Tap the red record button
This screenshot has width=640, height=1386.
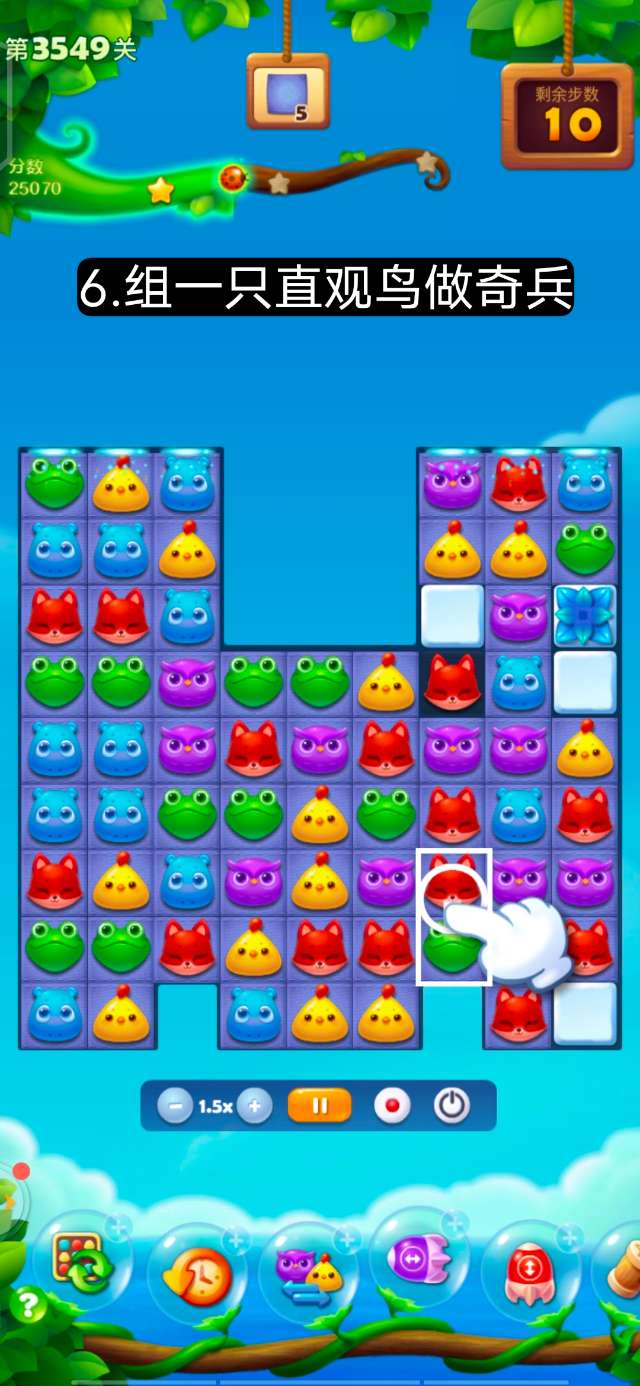coord(392,1106)
